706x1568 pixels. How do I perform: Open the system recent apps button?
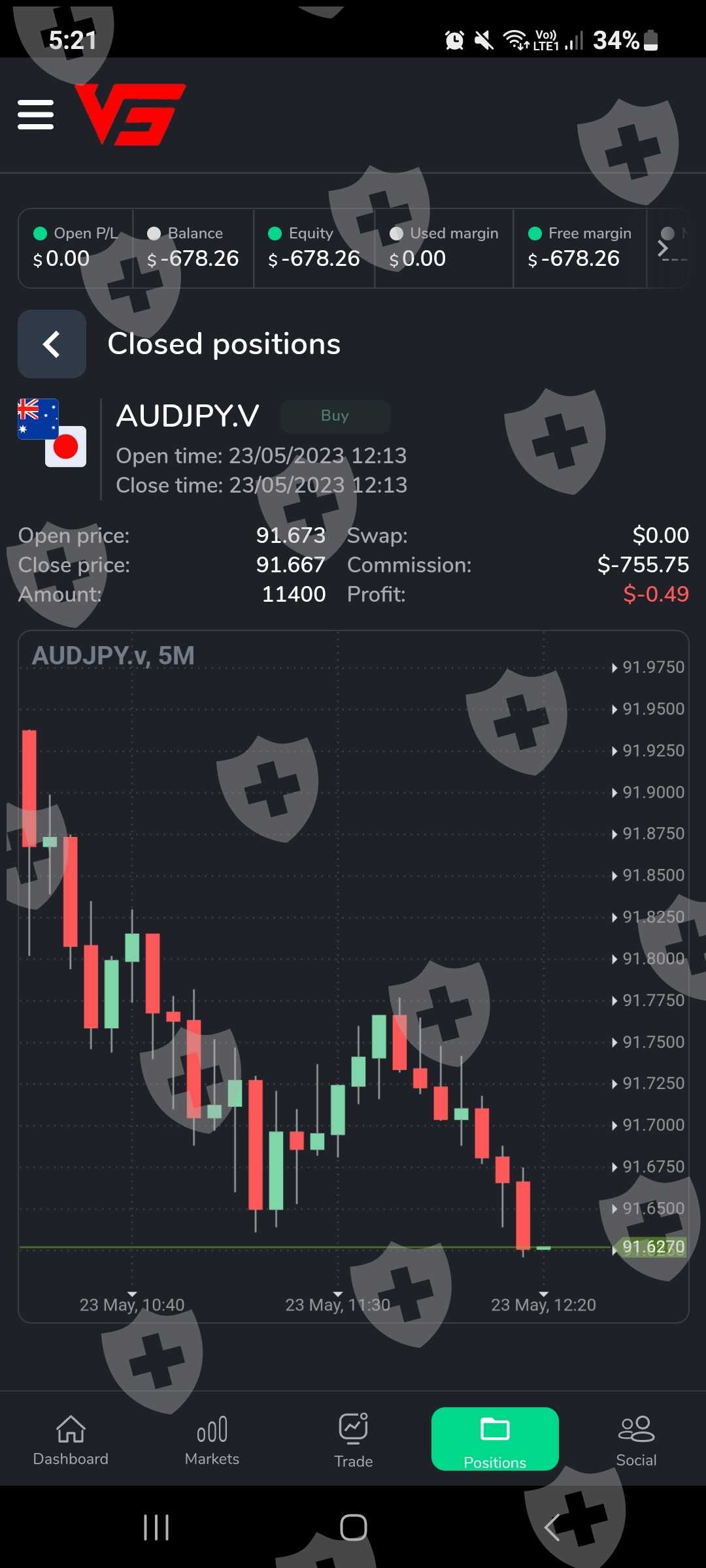point(156,1527)
